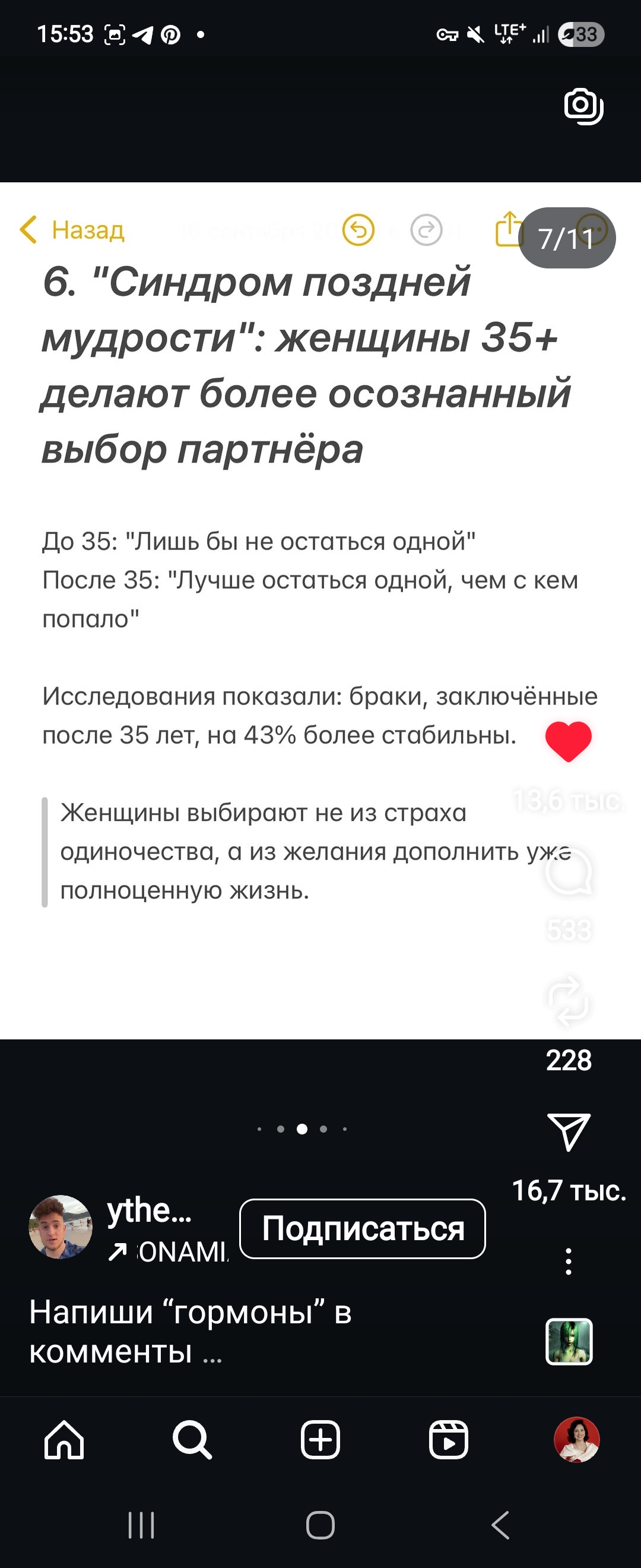
Task: Open the audio track thumbnail
Action: coord(569,1342)
